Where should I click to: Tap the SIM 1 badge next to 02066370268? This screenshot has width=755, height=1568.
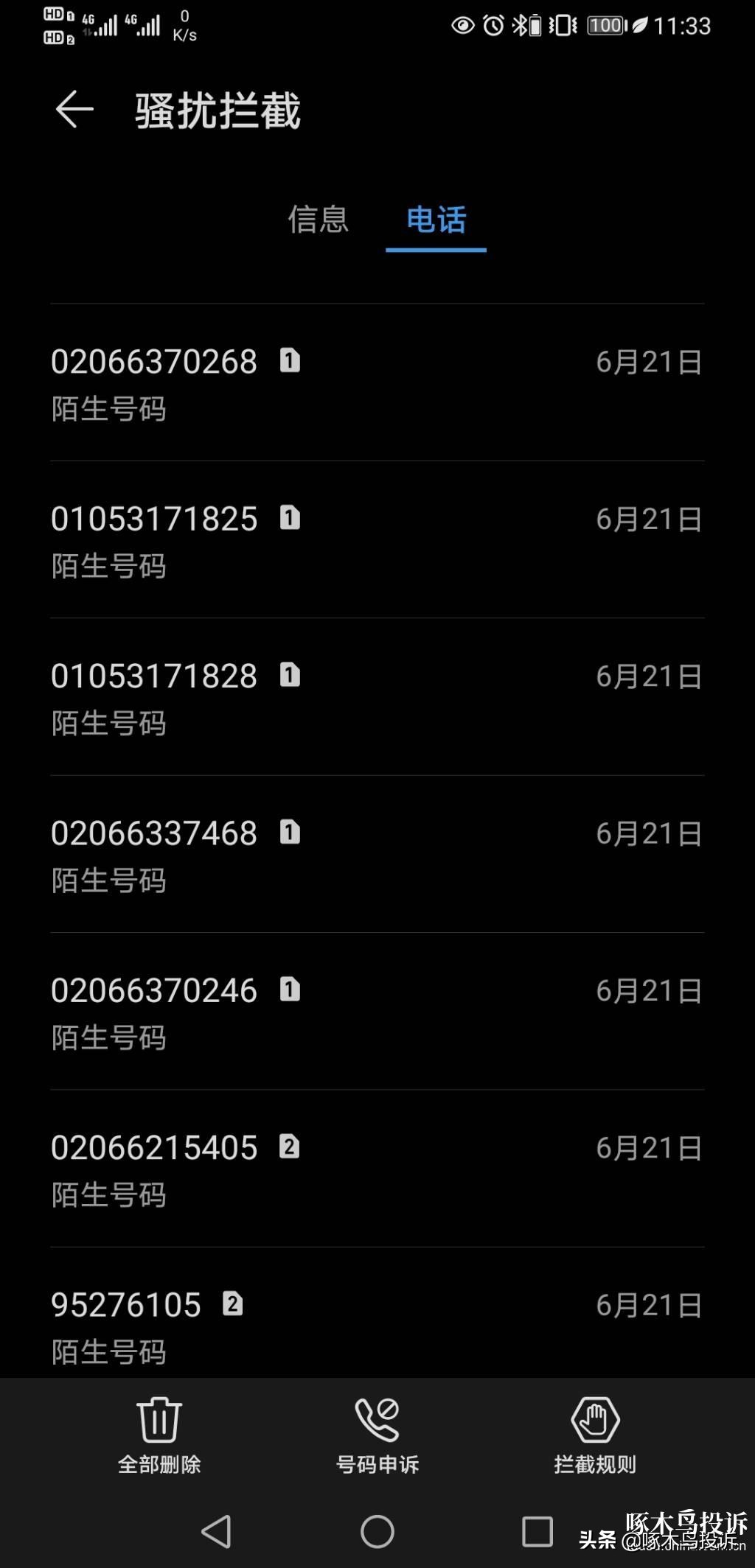[290, 361]
